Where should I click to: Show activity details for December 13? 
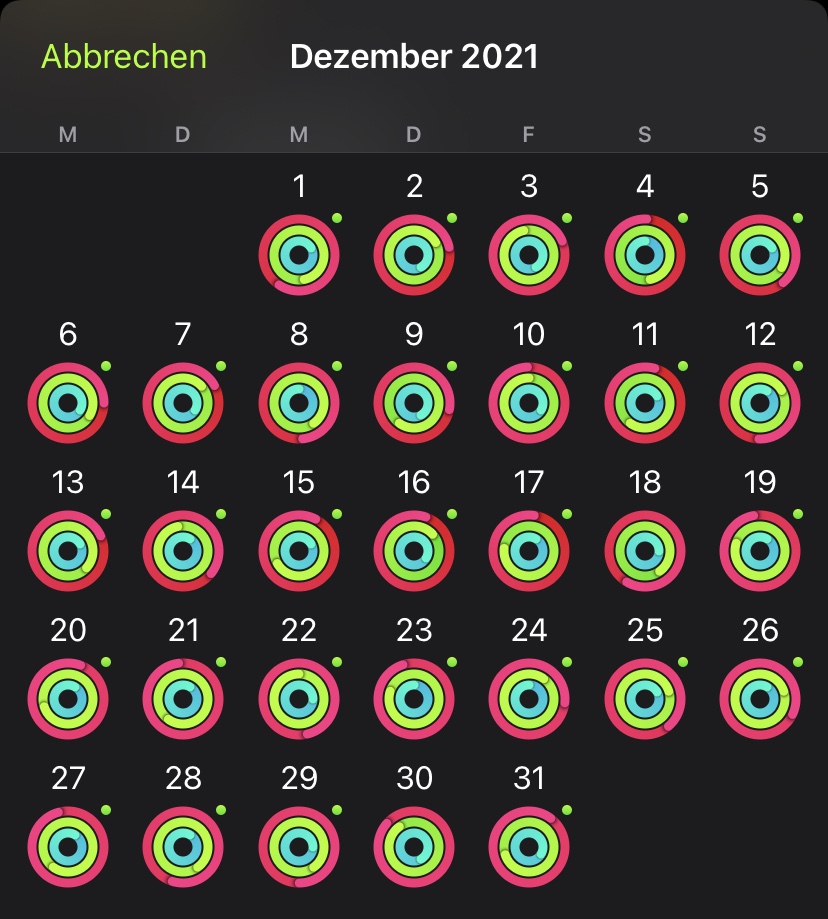68,551
